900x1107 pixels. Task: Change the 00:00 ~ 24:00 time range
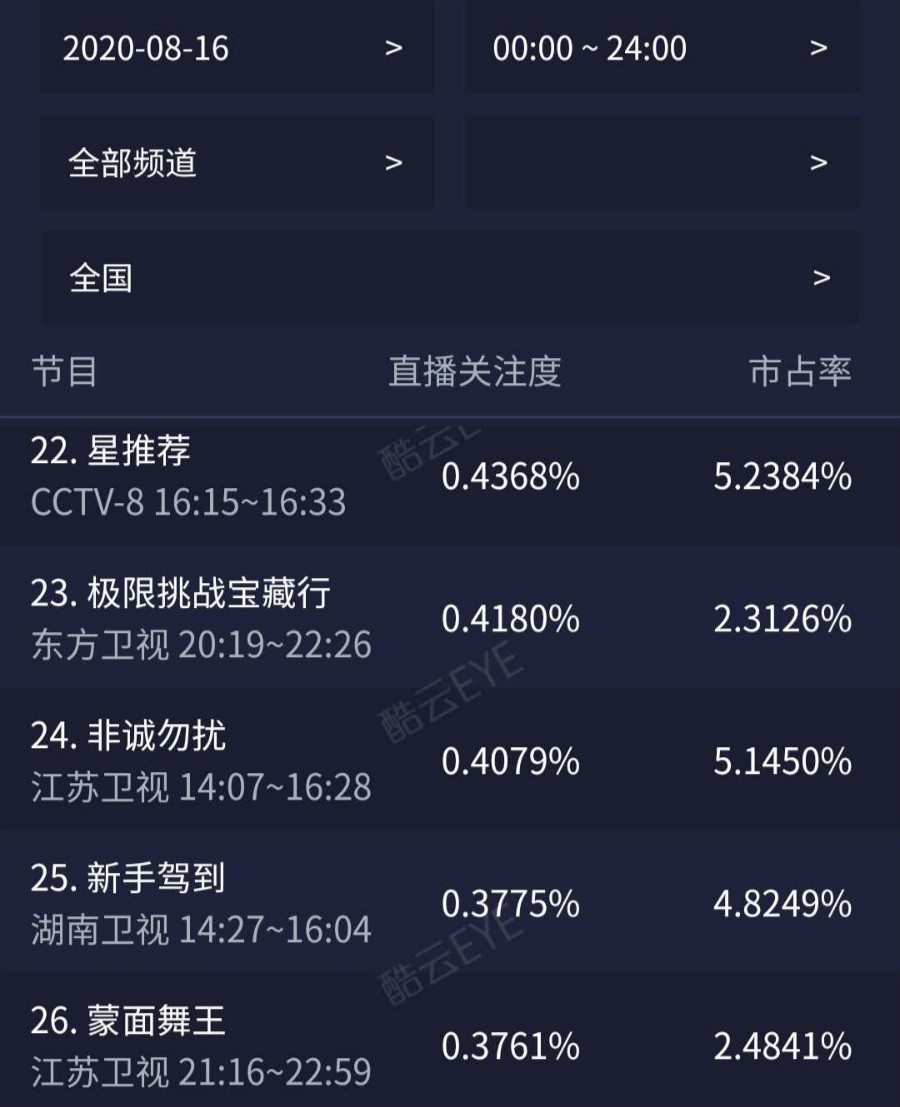pos(661,48)
